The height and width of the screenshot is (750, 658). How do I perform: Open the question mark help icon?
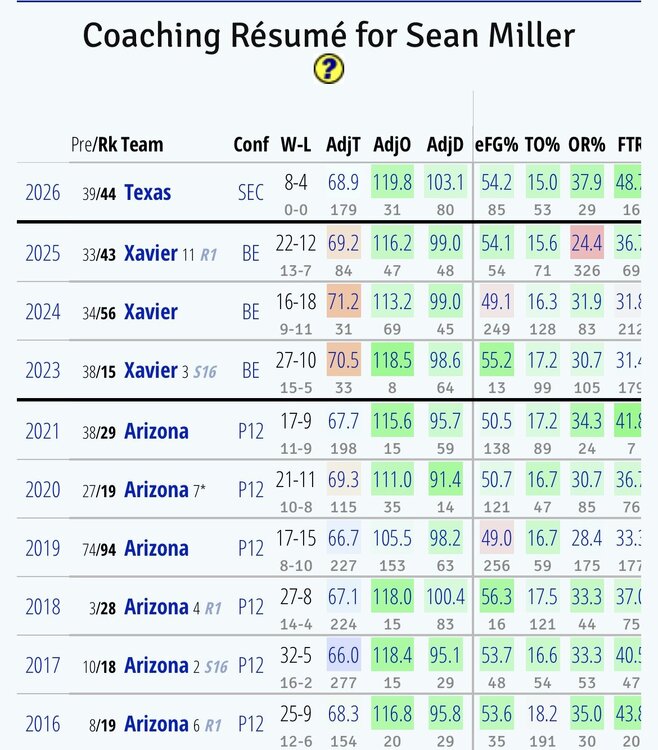pyautogui.click(x=328, y=69)
